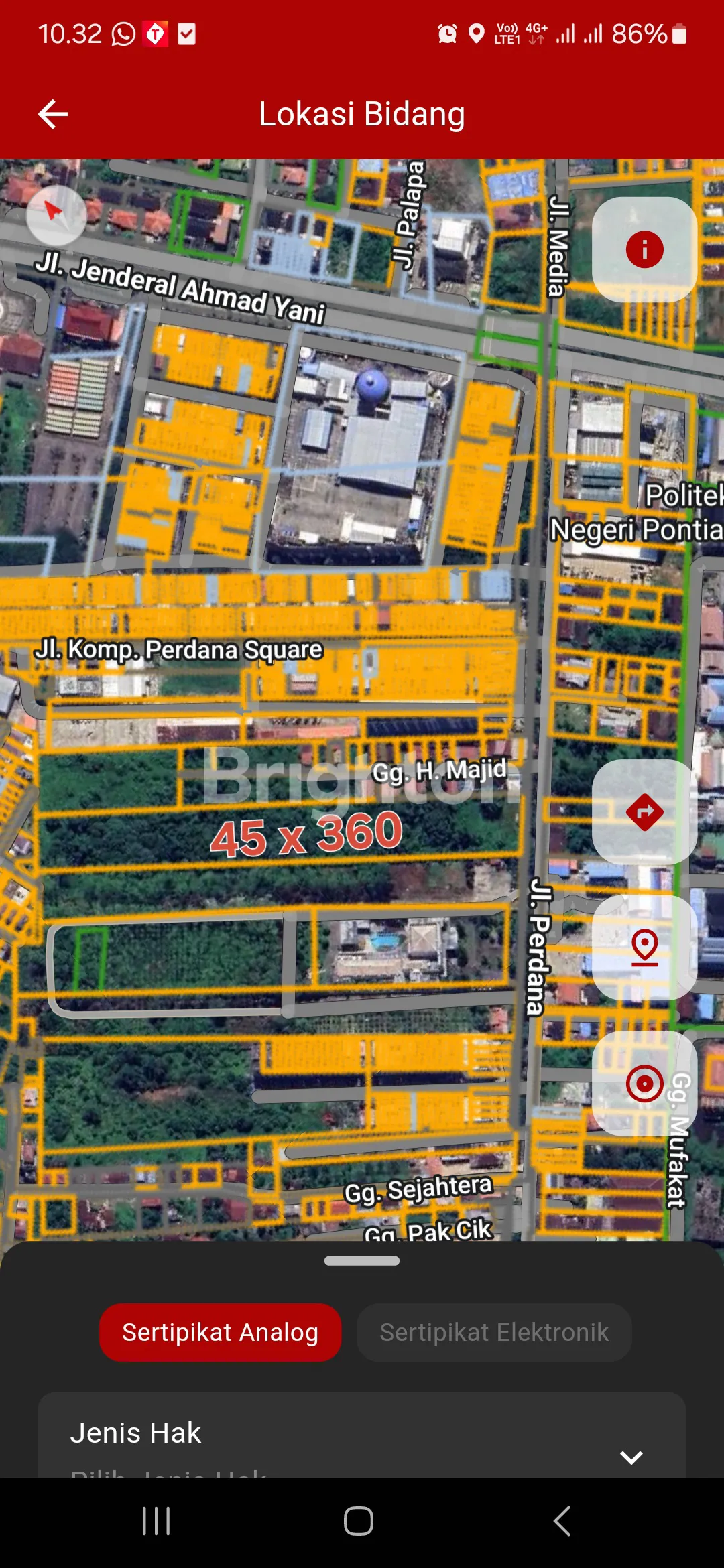
Task: Open the map info button
Action: (x=644, y=249)
